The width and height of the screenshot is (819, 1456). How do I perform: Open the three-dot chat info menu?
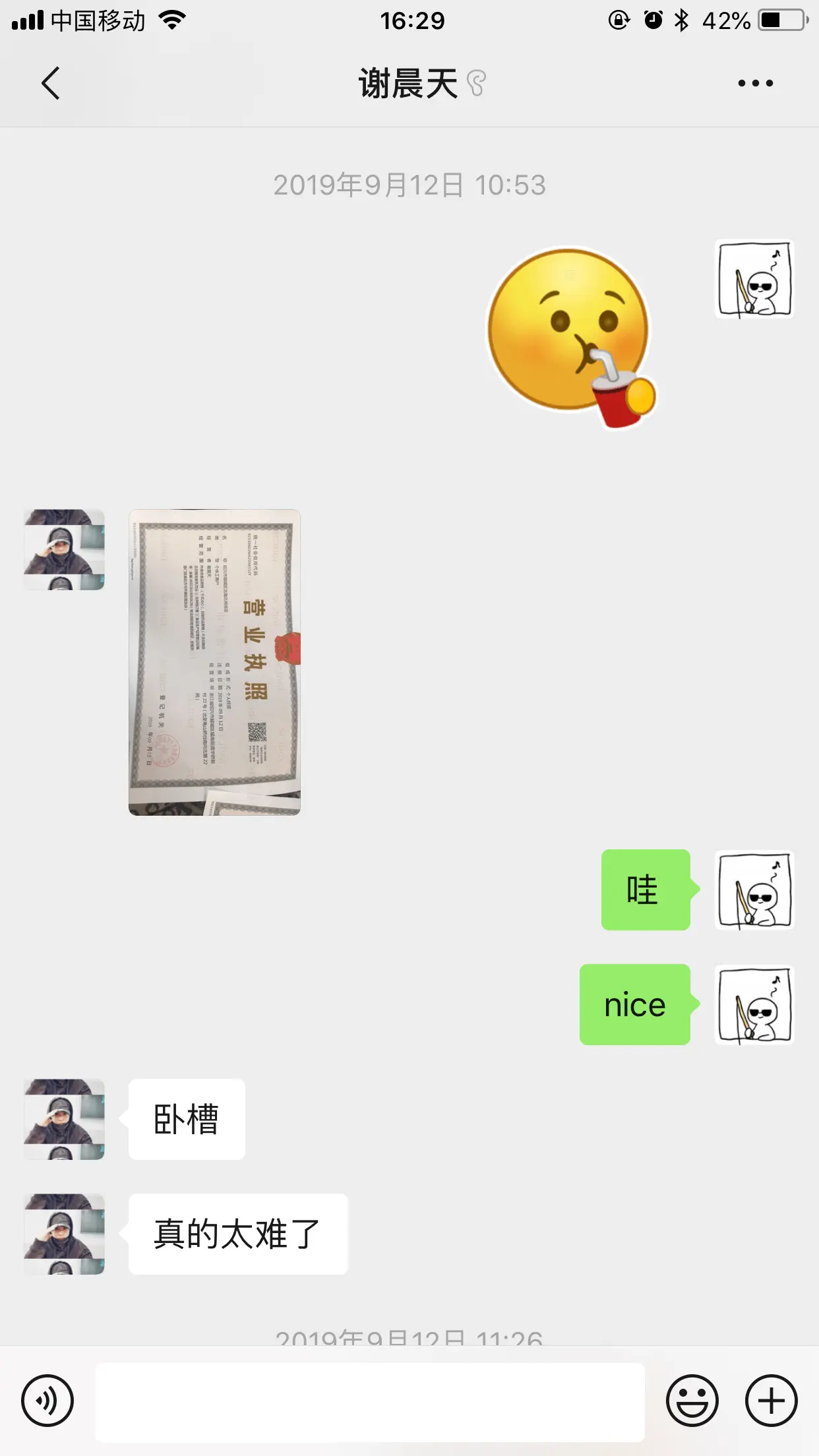pyautogui.click(x=755, y=83)
